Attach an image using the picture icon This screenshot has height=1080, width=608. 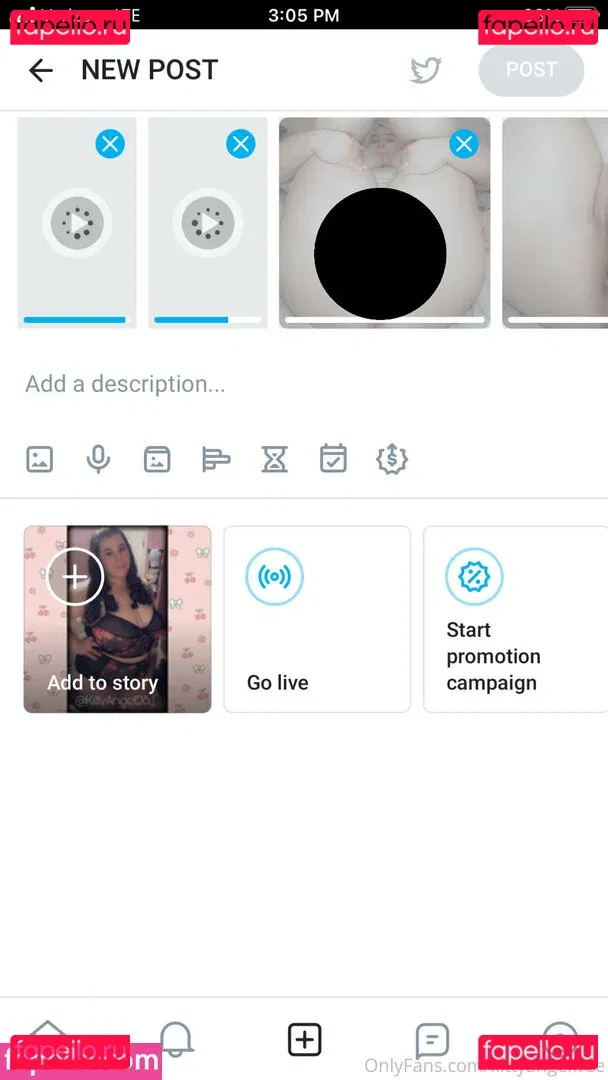[x=39, y=460]
